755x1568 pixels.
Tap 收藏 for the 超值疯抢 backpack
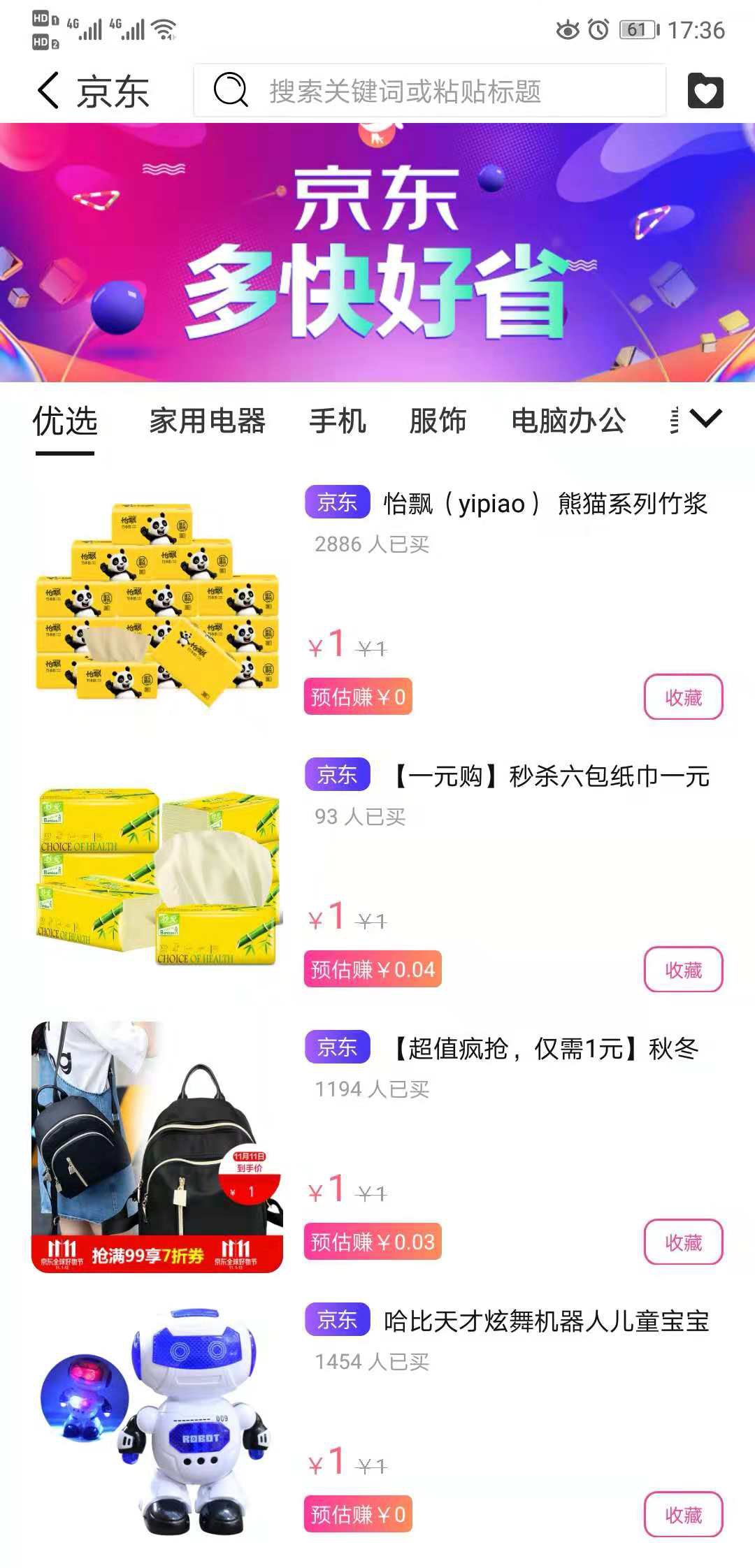(683, 1242)
